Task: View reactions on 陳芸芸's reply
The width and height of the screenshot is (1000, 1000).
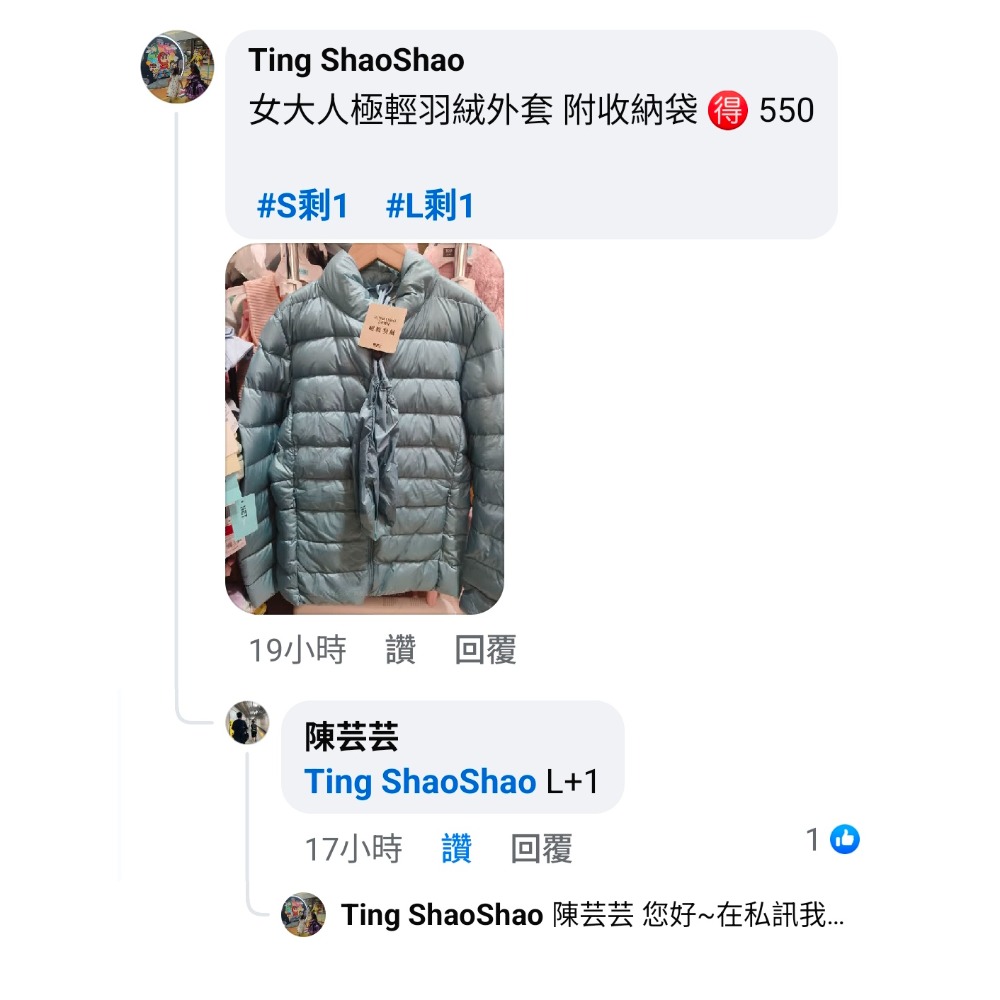Action: [833, 840]
